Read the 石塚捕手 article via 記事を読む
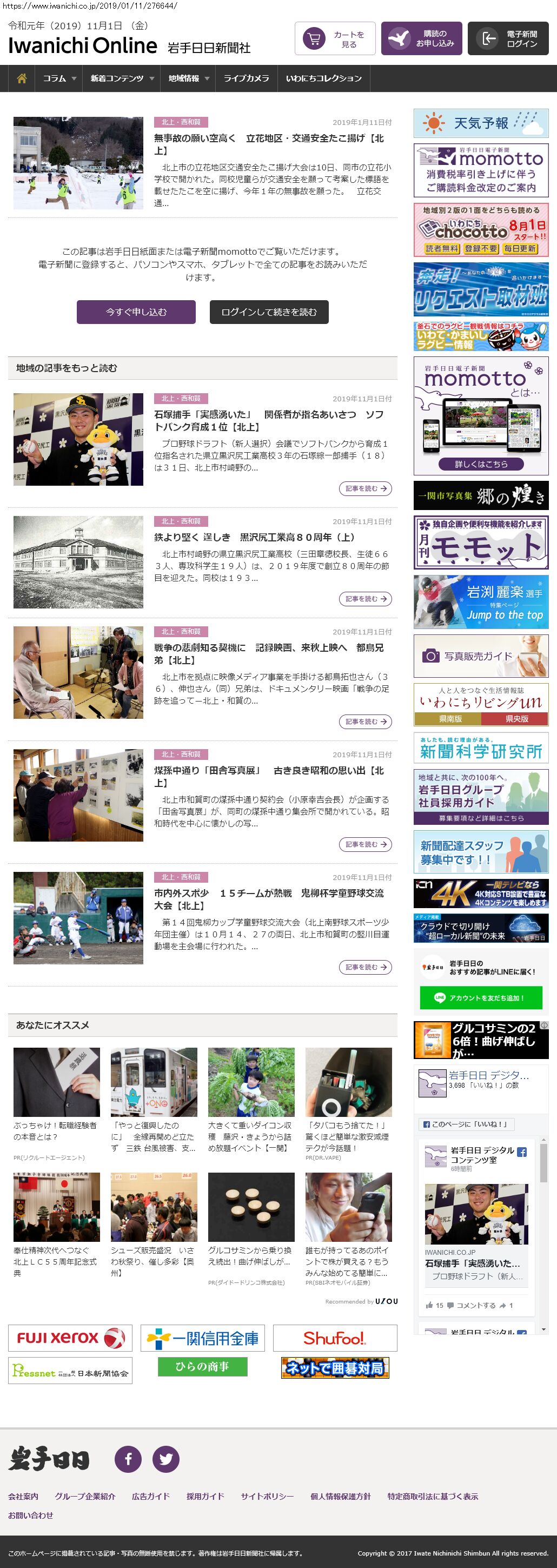 pyautogui.click(x=364, y=489)
